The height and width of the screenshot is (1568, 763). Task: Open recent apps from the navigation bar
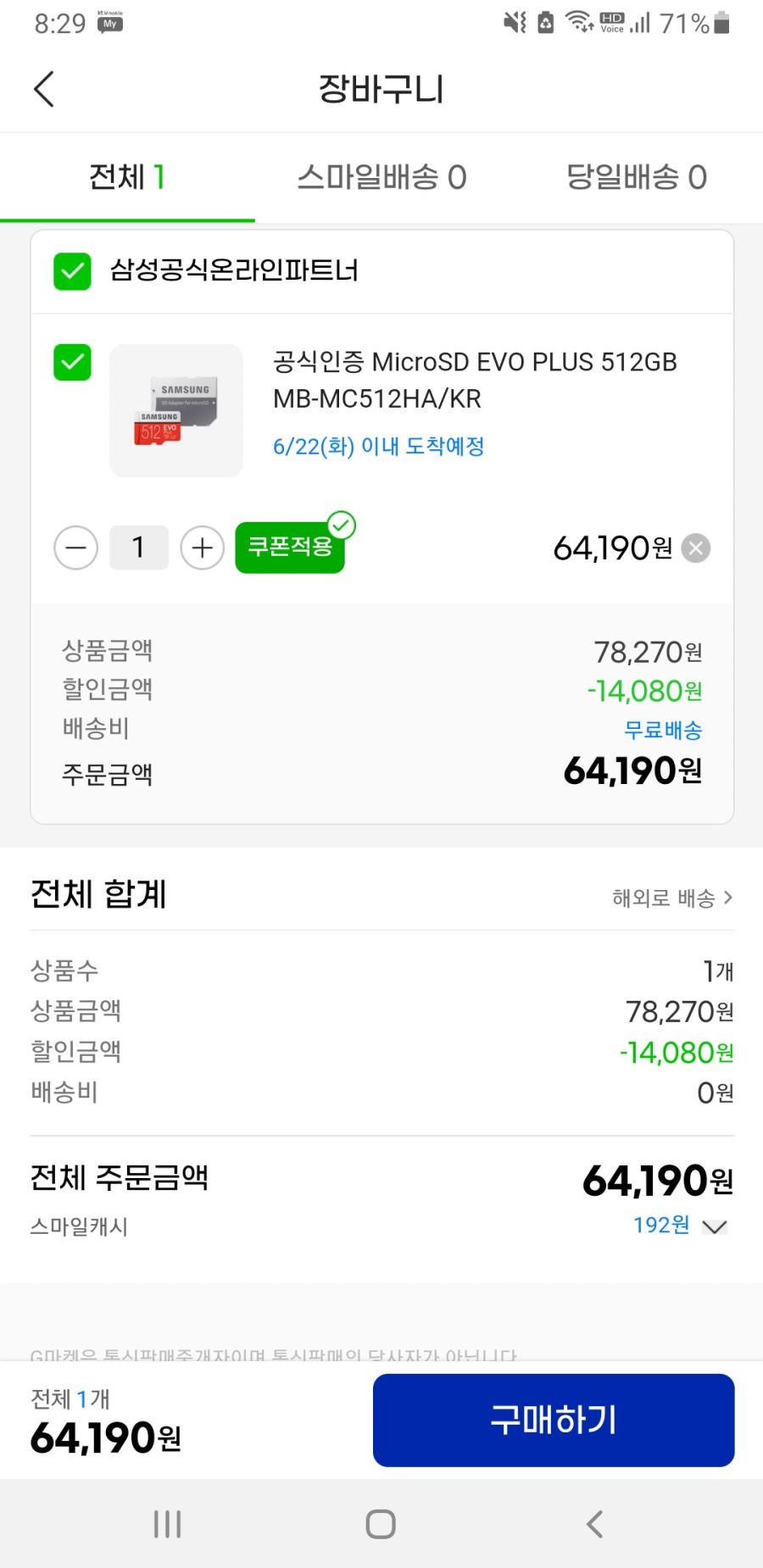click(x=168, y=1524)
